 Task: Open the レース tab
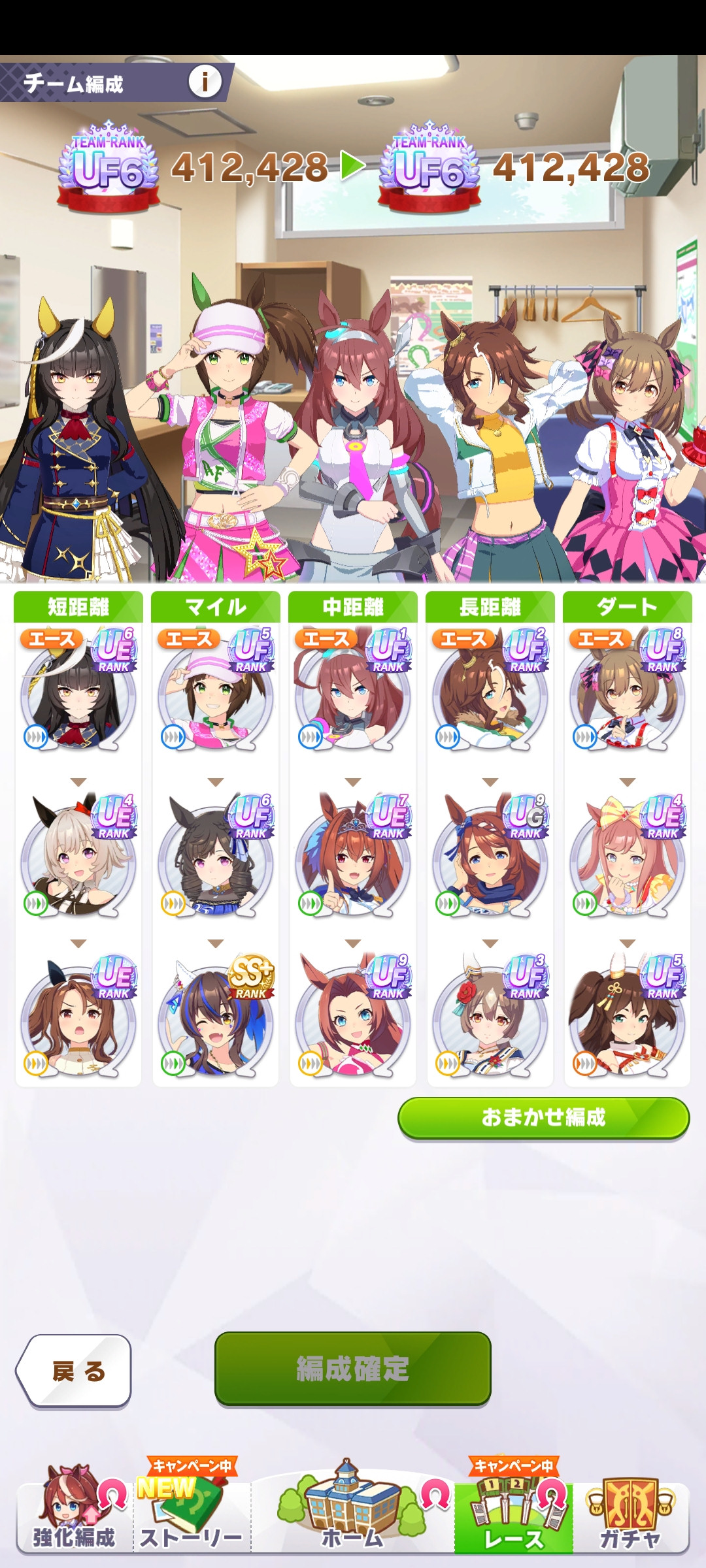coord(514,1511)
